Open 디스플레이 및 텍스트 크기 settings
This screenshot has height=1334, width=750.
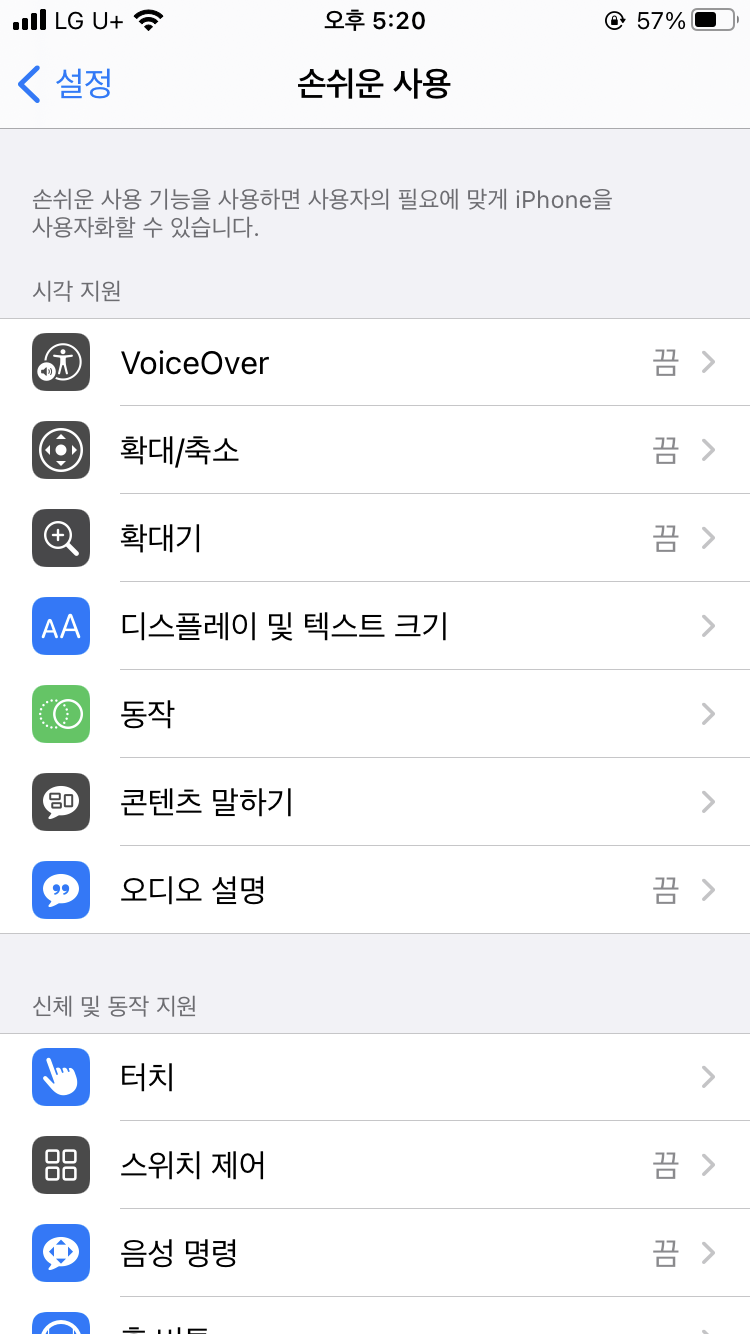(x=375, y=626)
